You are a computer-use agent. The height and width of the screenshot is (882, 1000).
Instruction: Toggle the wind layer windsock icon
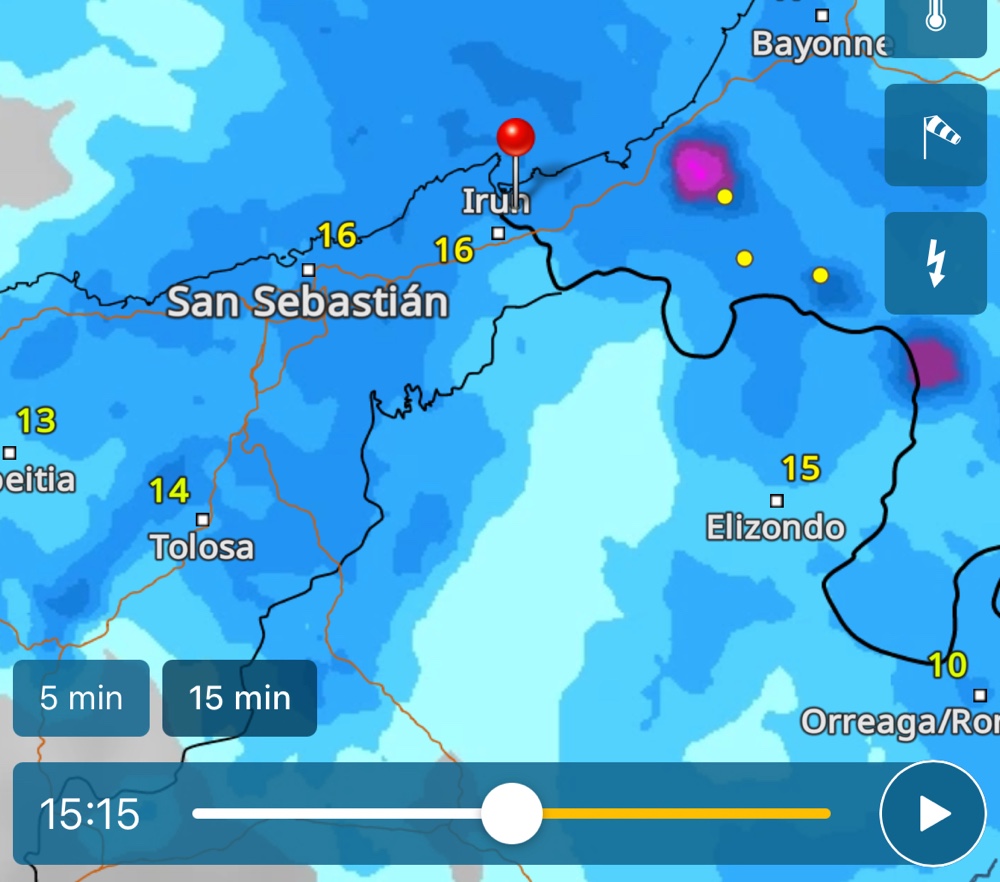pyautogui.click(x=935, y=135)
